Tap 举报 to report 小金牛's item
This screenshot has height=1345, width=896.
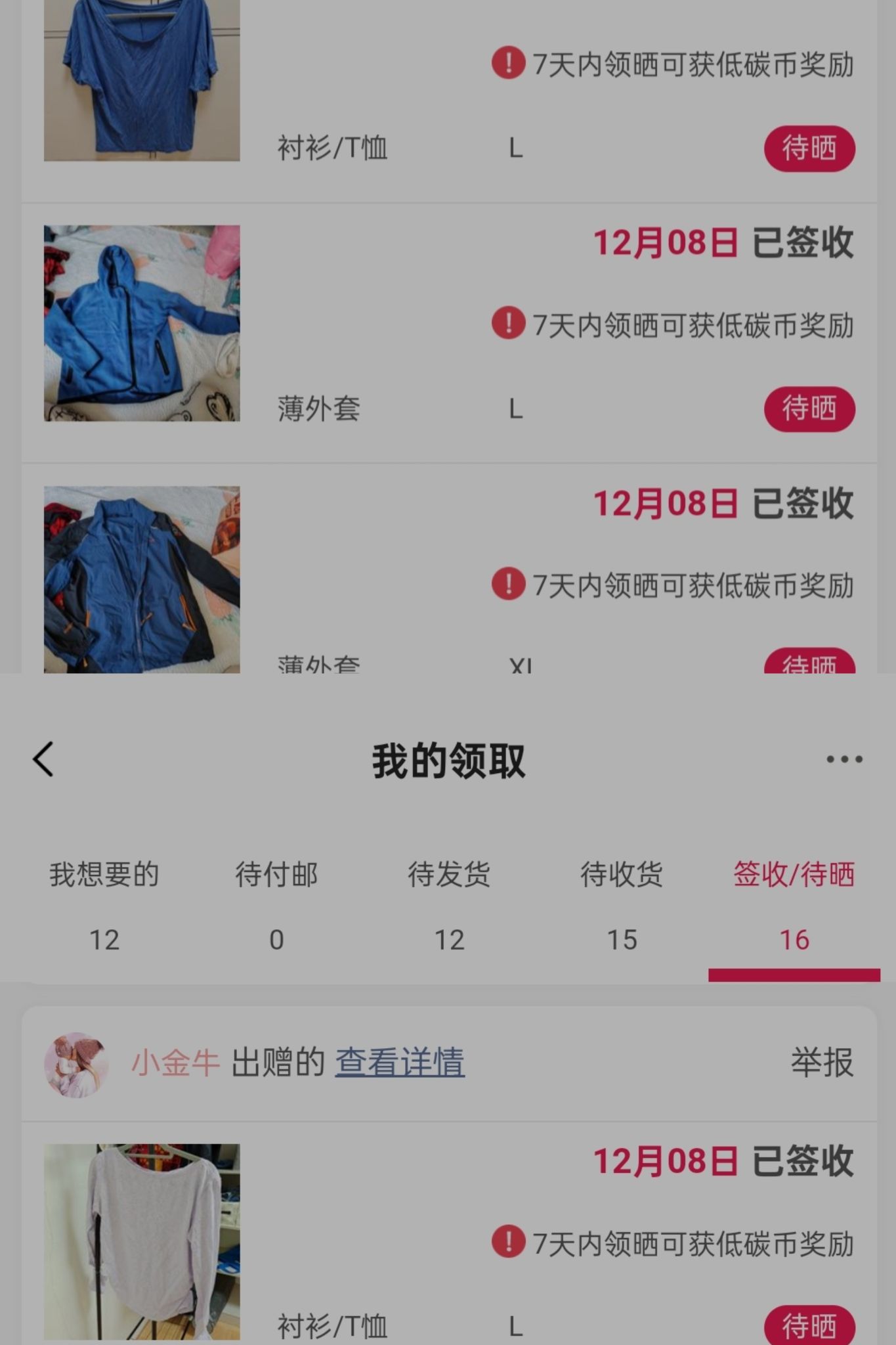822,1062
